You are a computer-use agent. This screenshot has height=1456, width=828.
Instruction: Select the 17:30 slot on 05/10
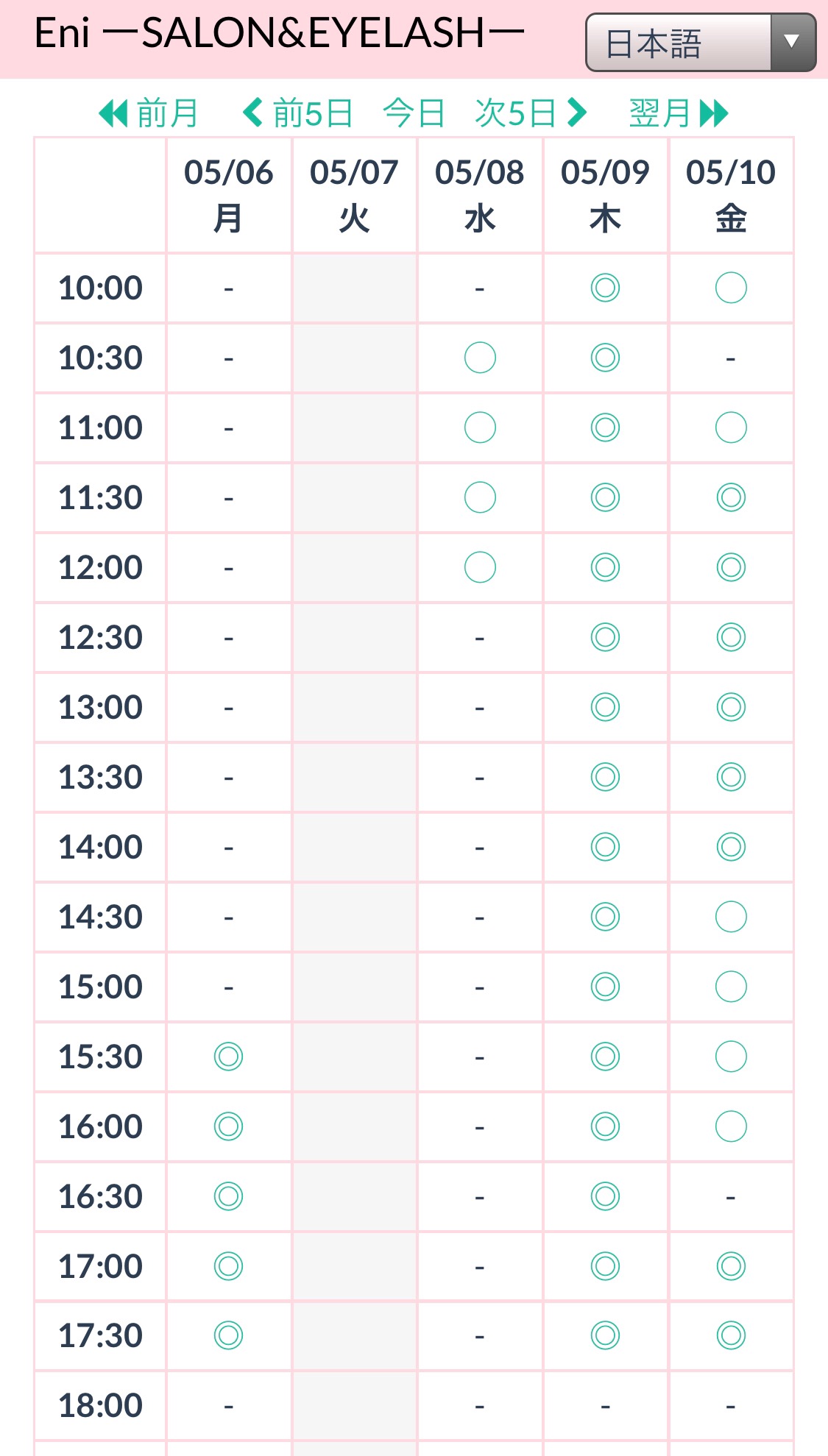coord(731,1335)
